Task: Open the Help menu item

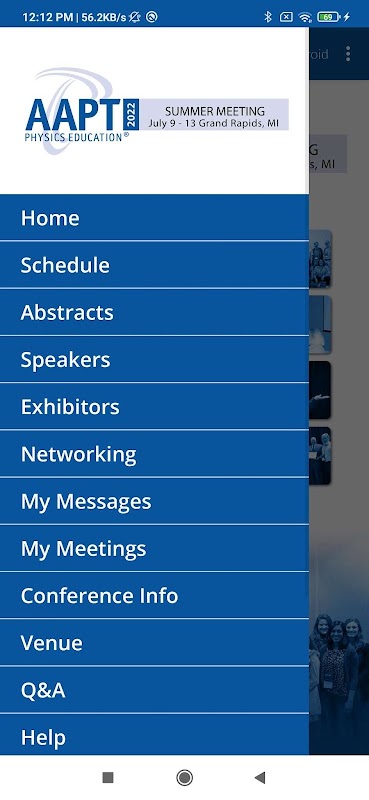Action: click(154, 735)
